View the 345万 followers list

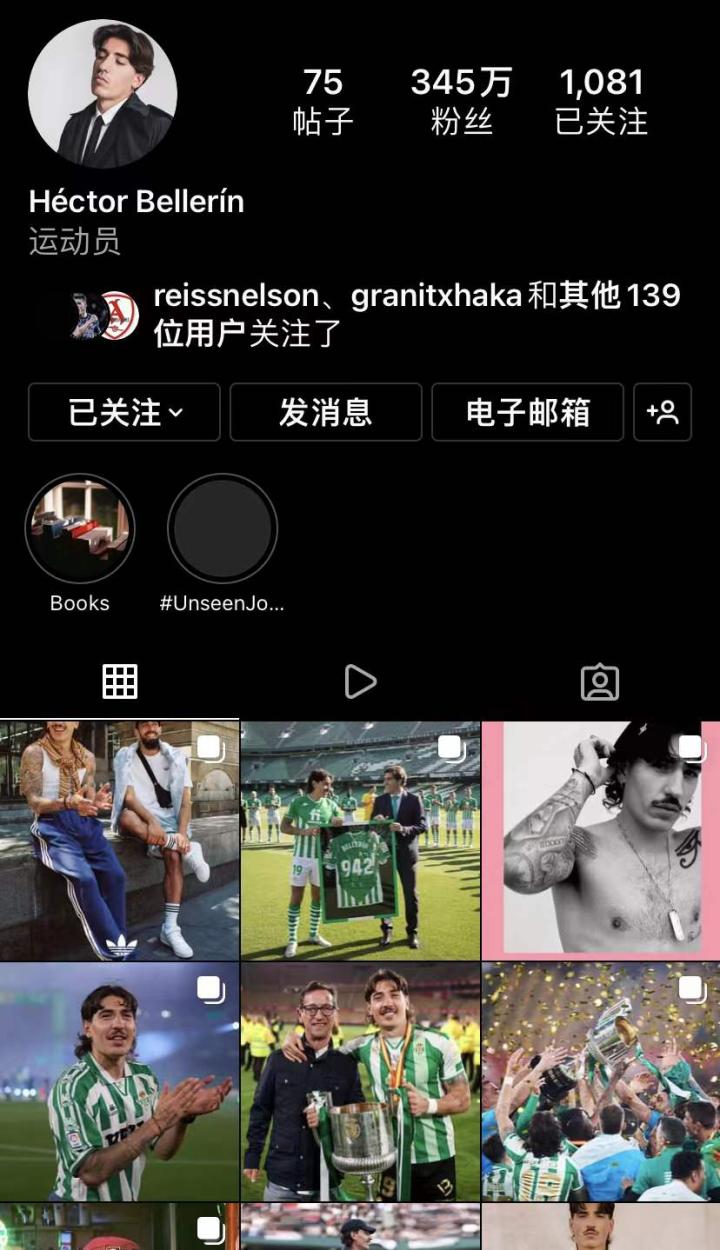pos(461,100)
